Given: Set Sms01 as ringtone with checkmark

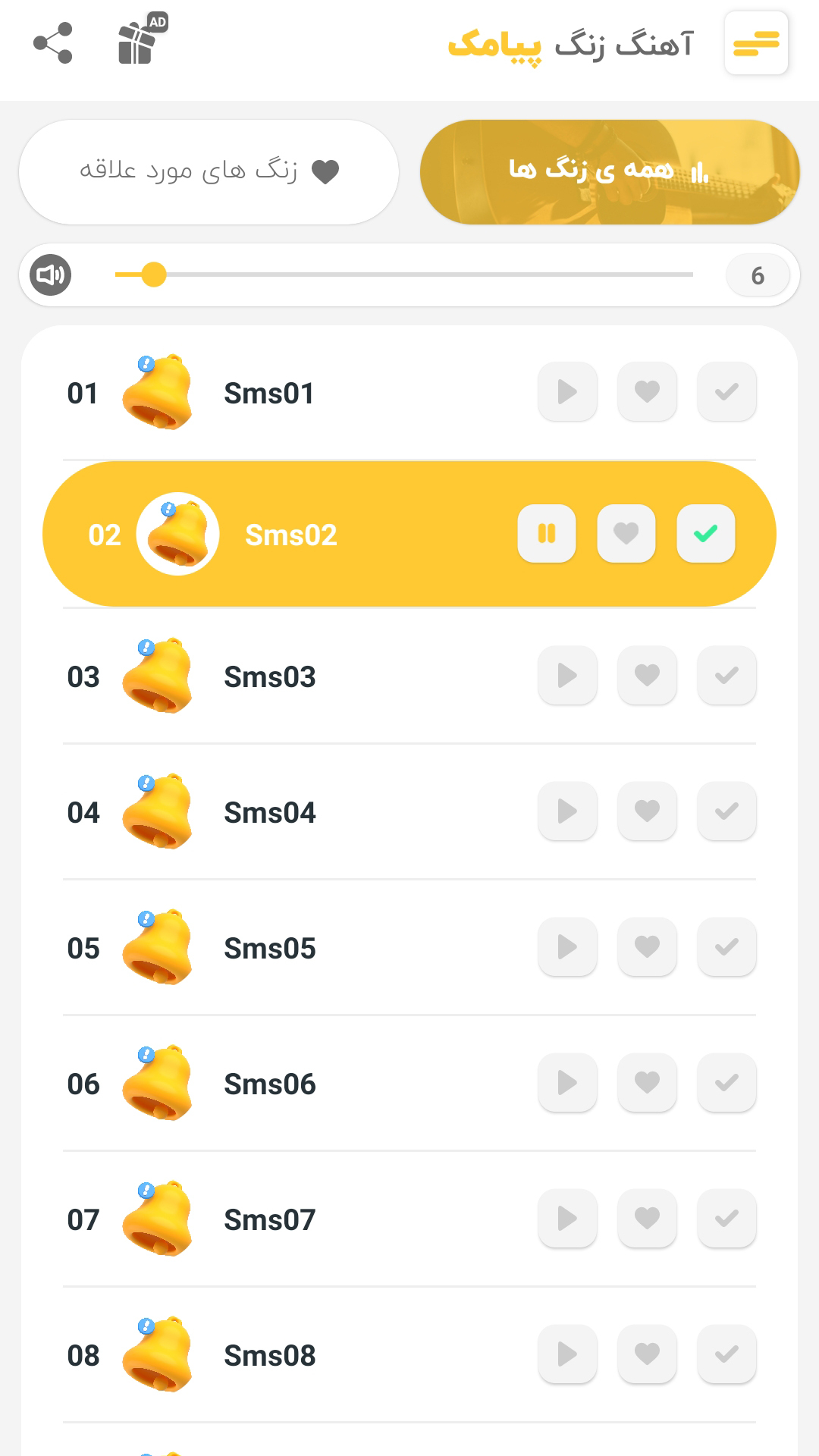Looking at the screenshot, I should (x=726, y=392).
